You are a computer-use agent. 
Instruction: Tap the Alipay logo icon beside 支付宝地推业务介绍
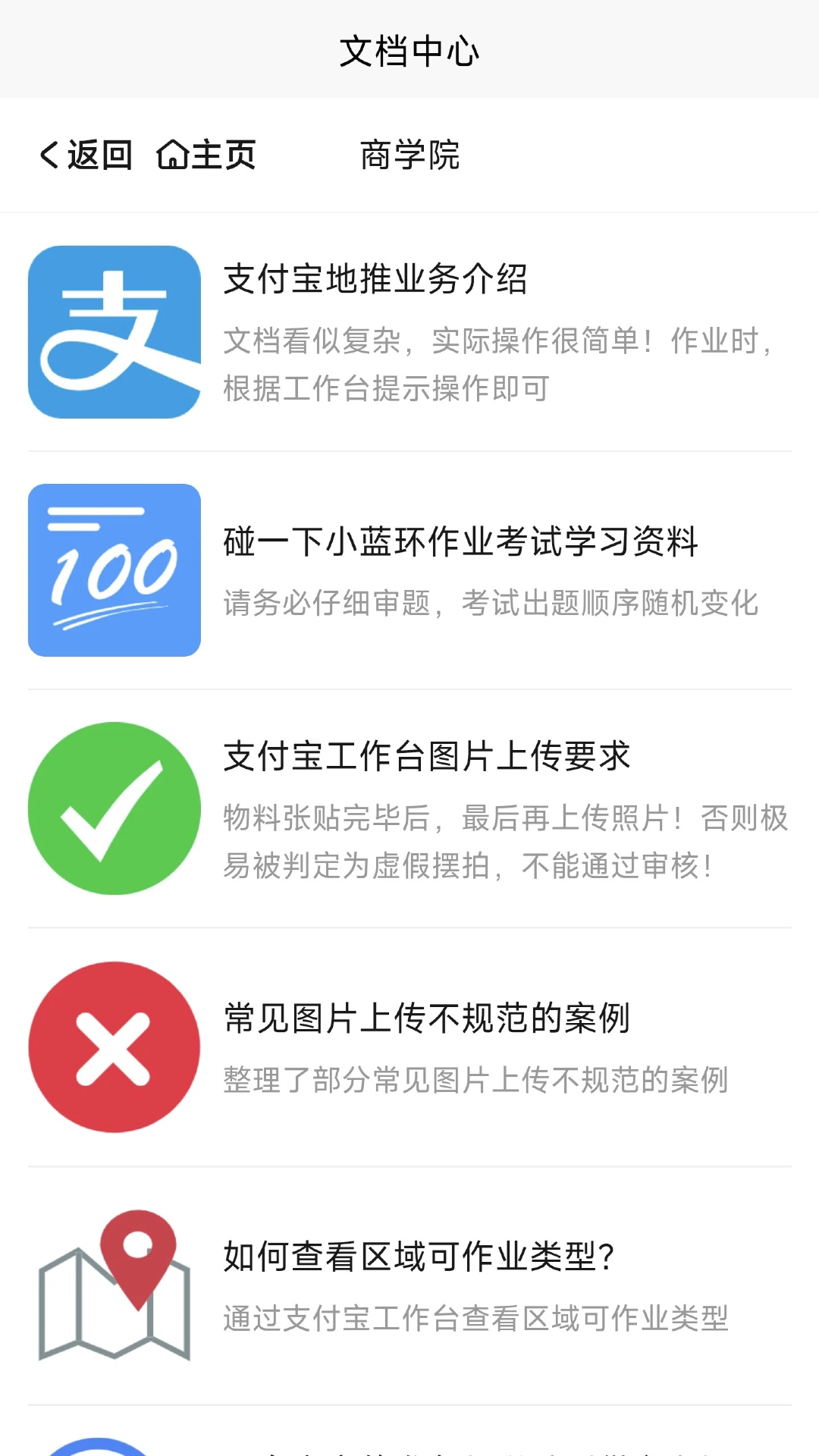point(114,331)
